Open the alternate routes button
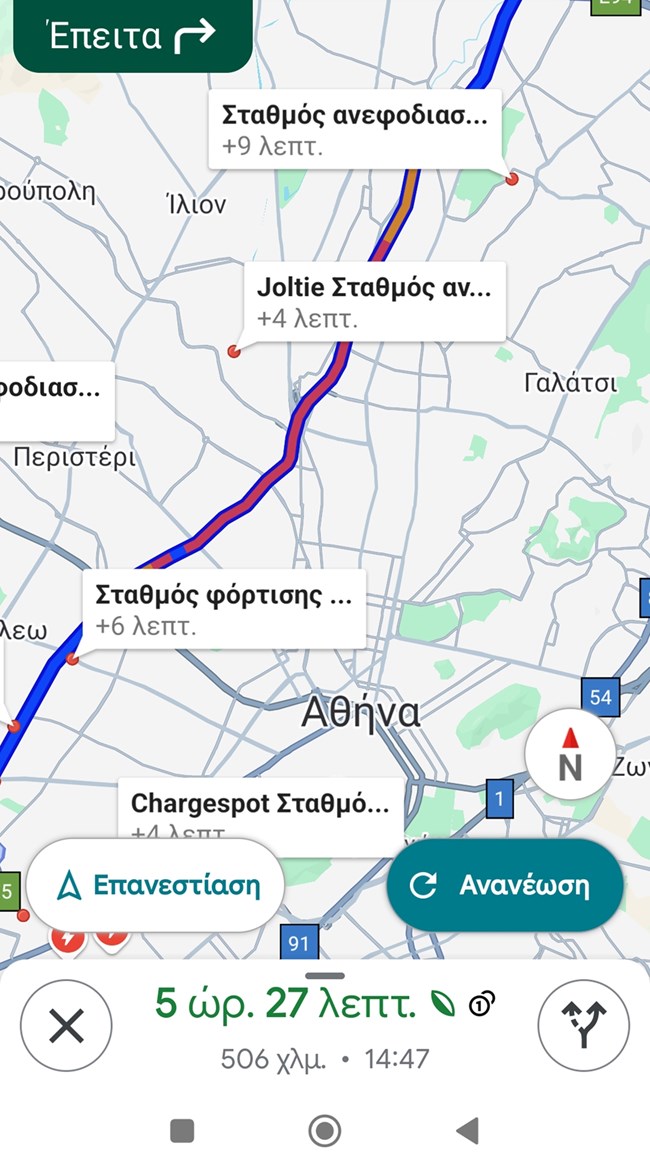The height and width of the screenshot is (1170, 650). pos(583,1025)
